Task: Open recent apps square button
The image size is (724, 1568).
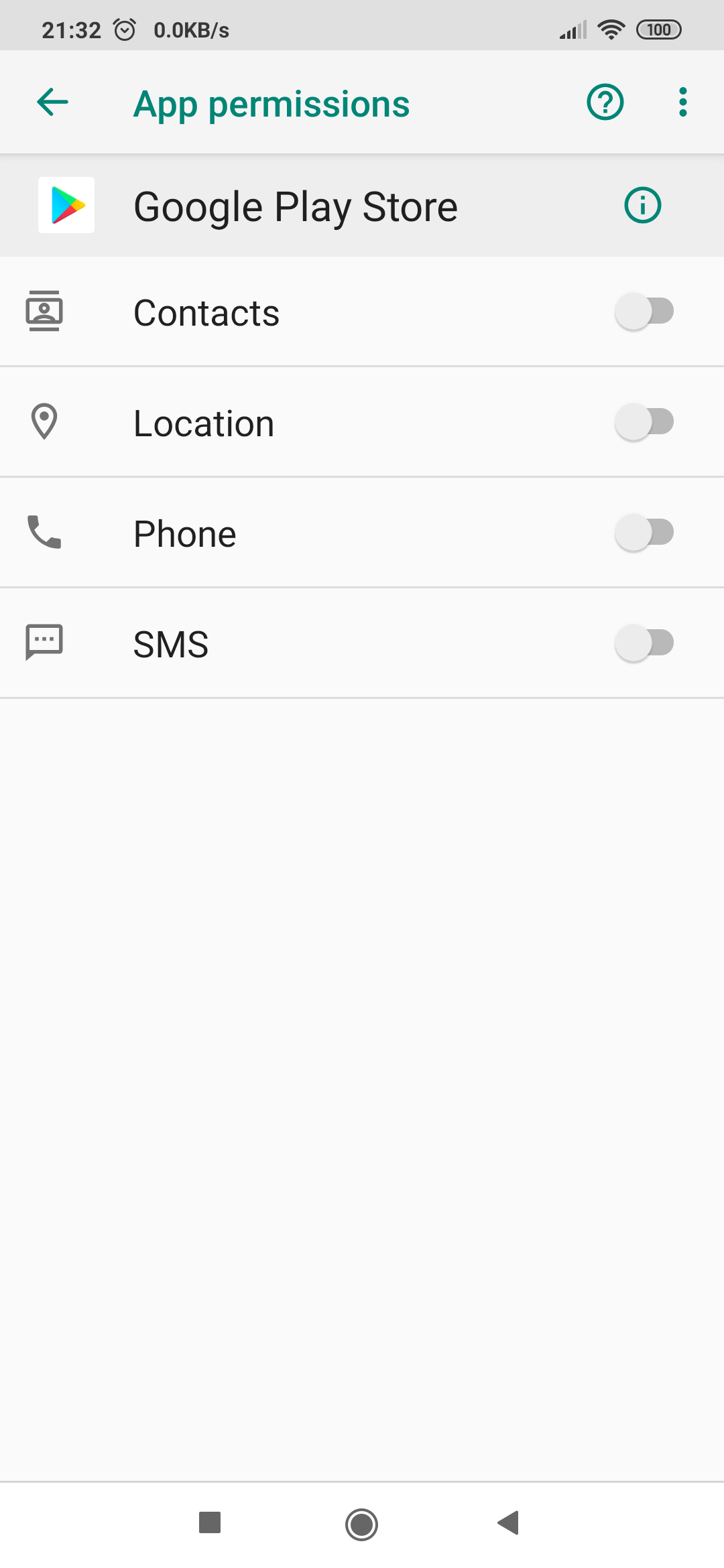Action: click(210, 1522)
